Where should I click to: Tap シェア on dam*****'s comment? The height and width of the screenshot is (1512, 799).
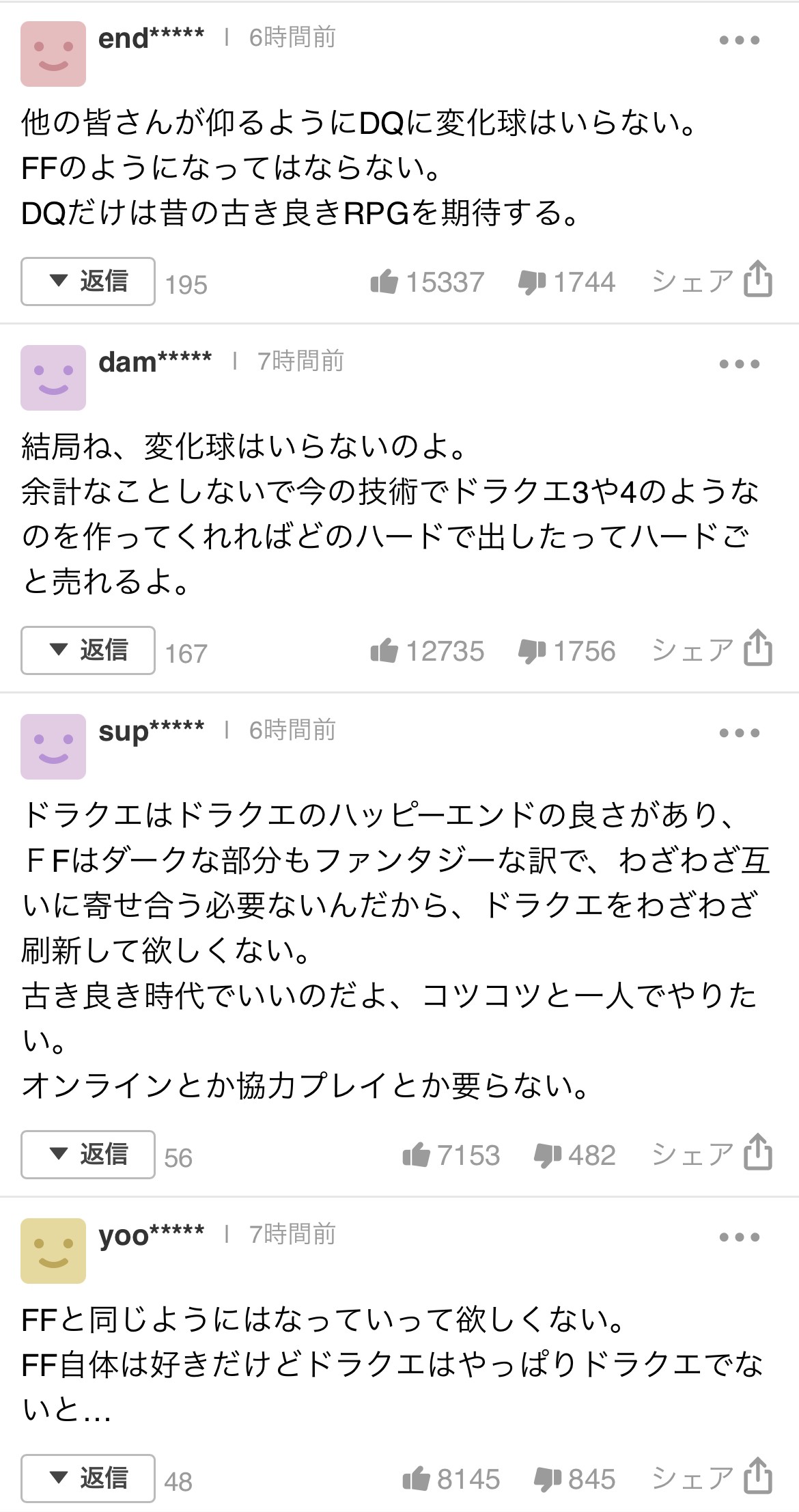coord(712,650)
